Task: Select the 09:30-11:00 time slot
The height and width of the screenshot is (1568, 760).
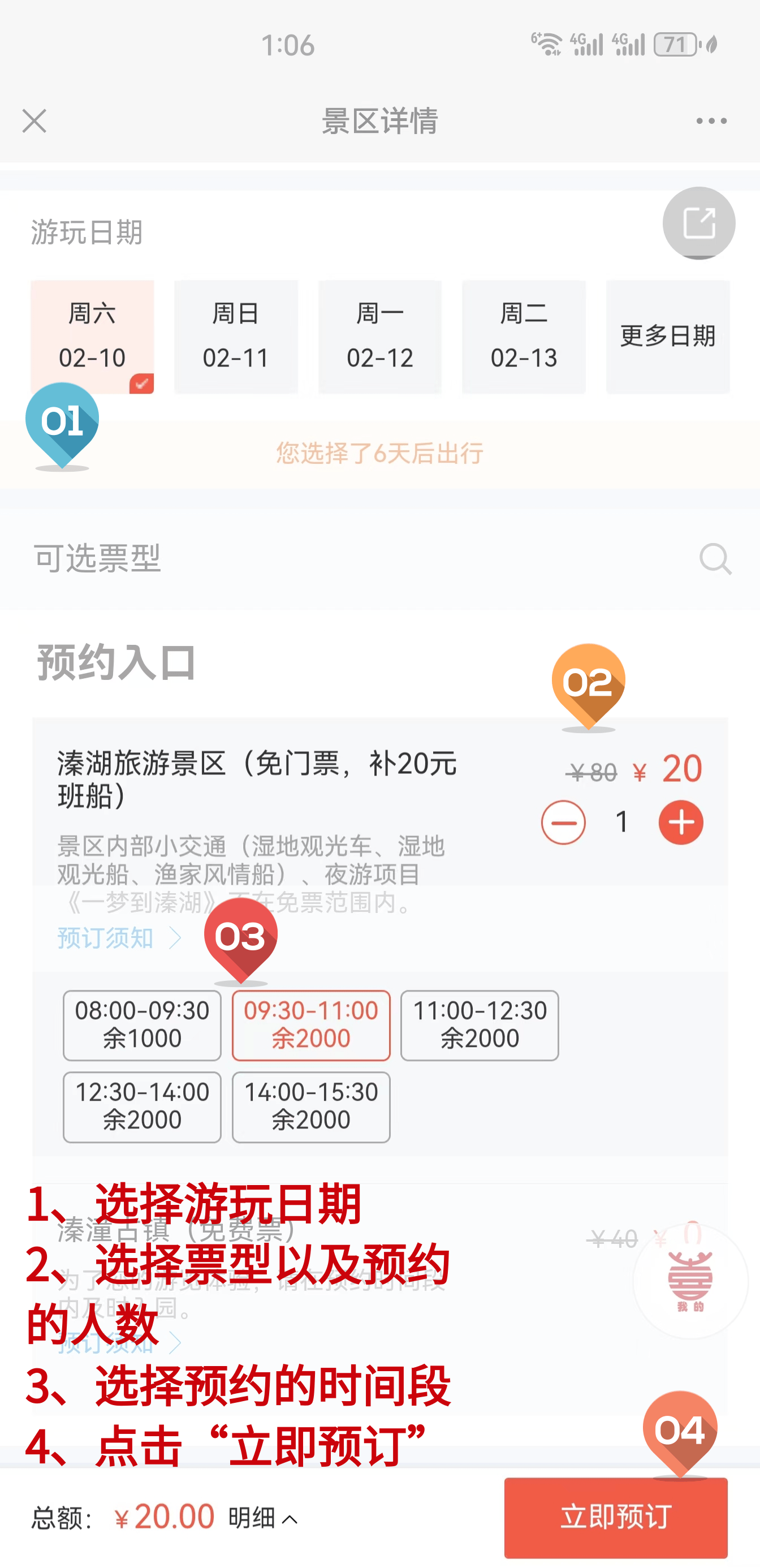Action: [311, 1025]
